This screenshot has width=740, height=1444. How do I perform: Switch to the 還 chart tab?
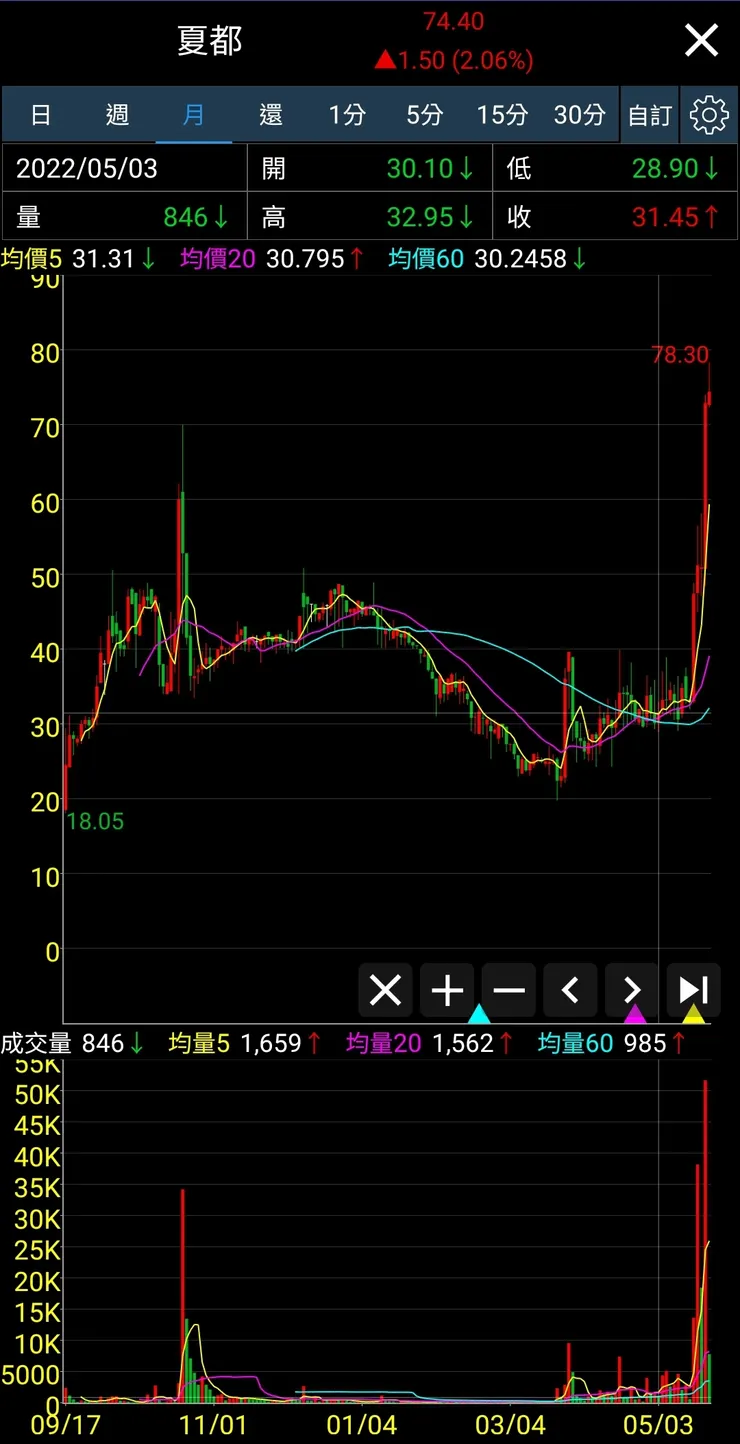[270, 115]
